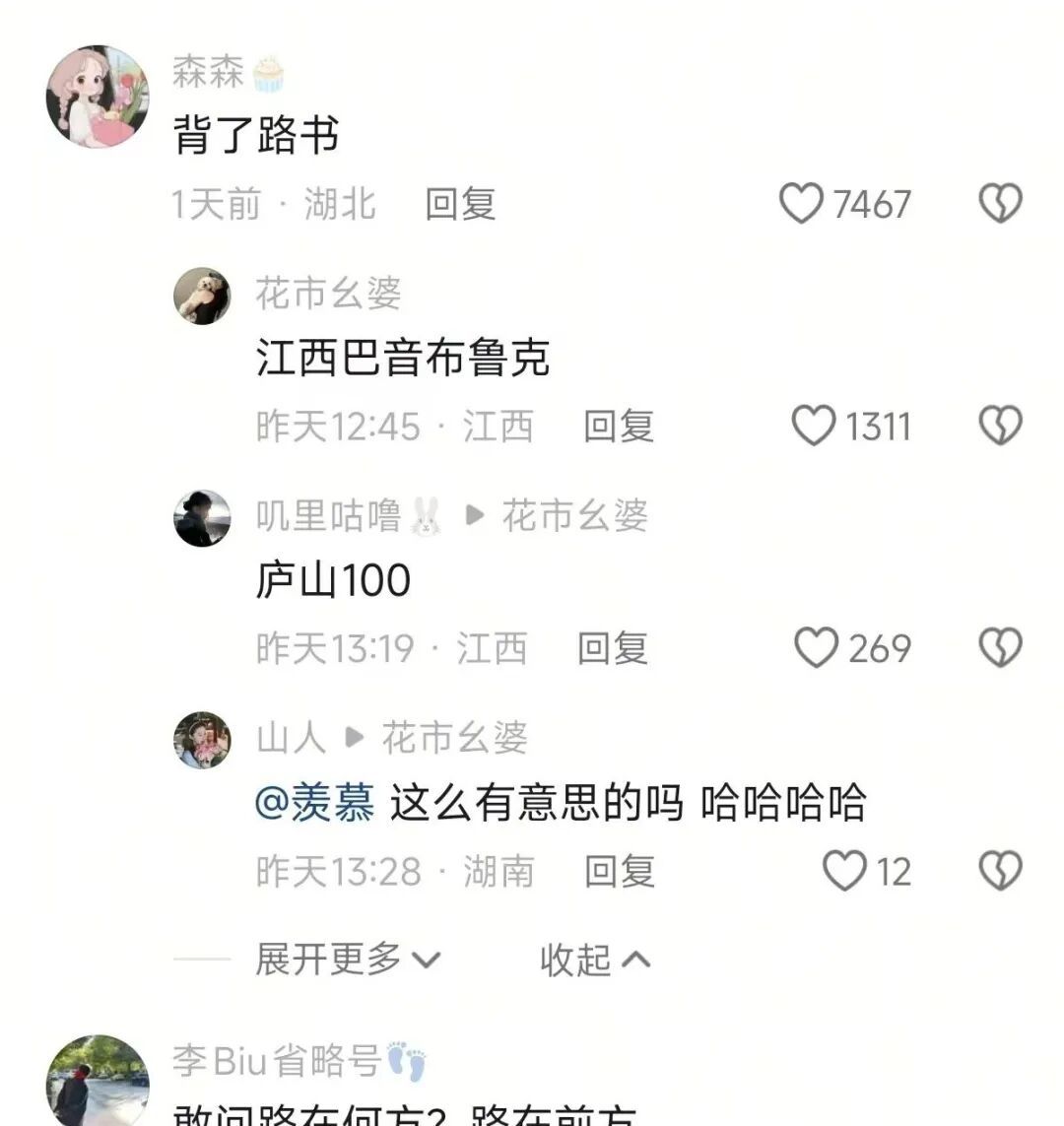
Task: Open 李Biu省略号's profile avatar
Action: point(98,1081)
